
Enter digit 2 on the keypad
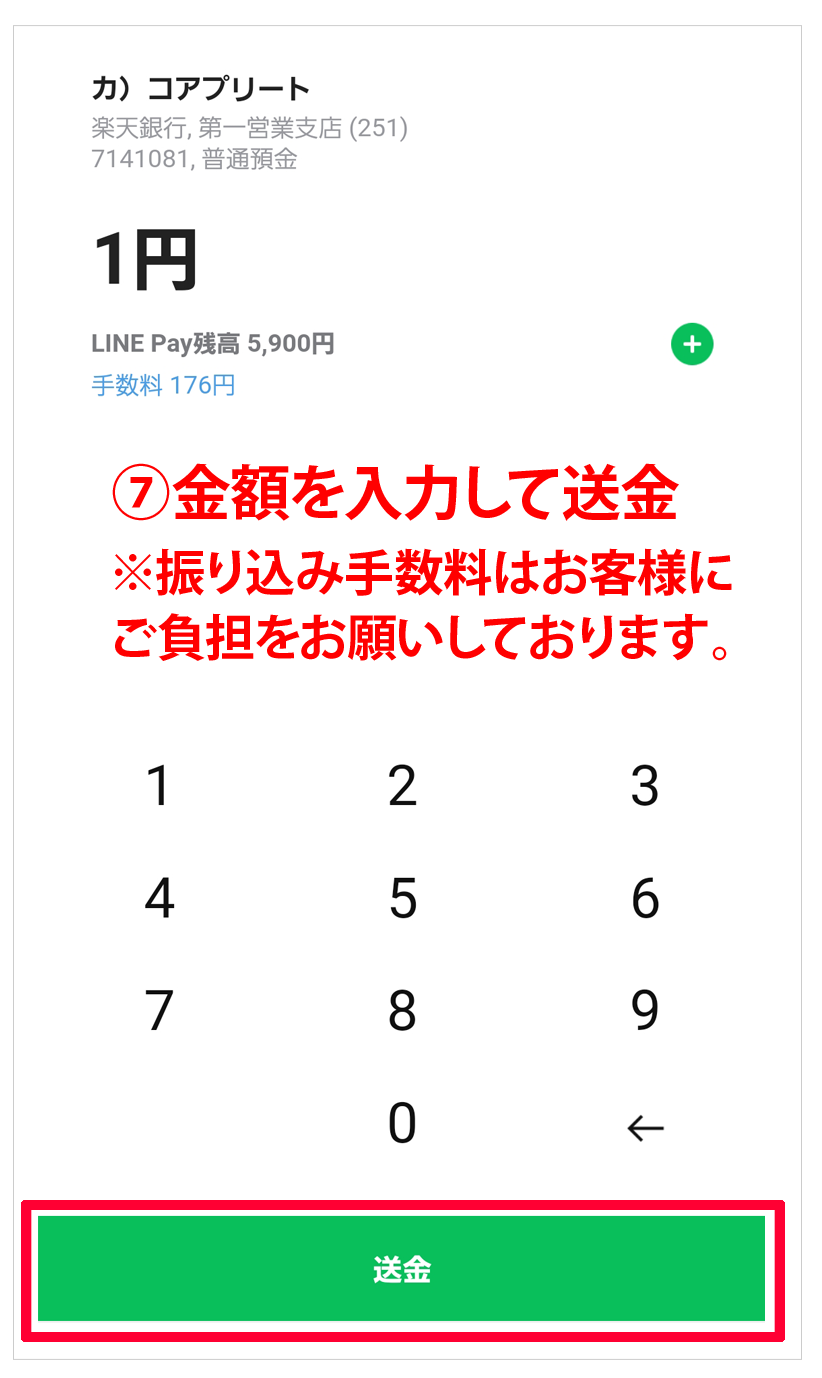tap(402, 786)
